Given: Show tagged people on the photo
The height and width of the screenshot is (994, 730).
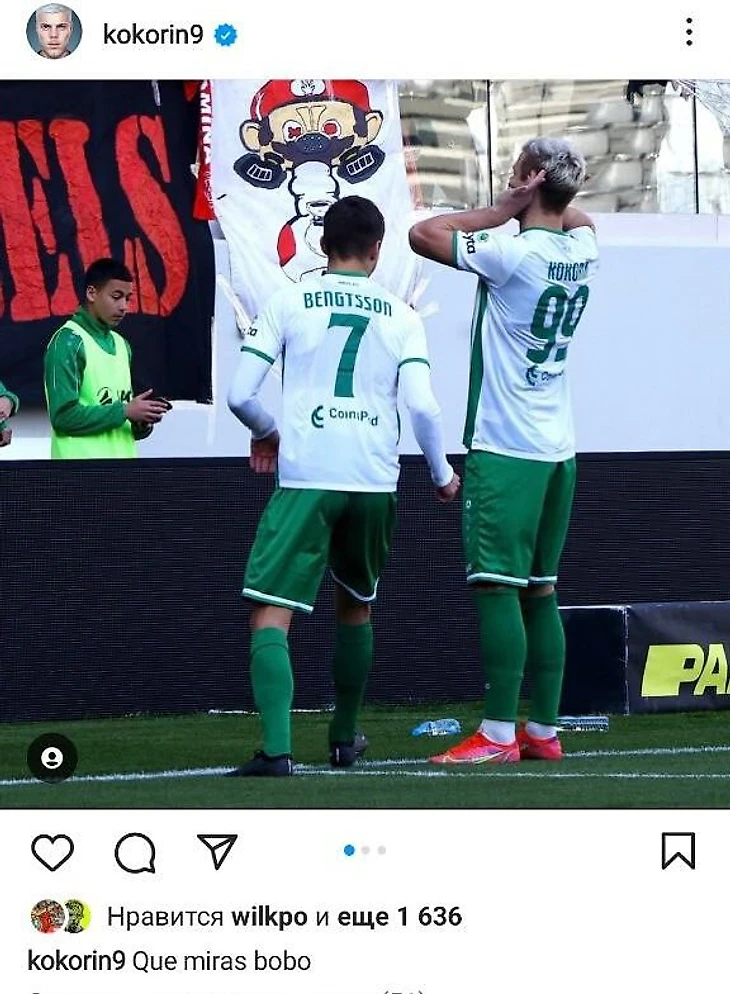Looking at the screenshot, I should (52, 757).
